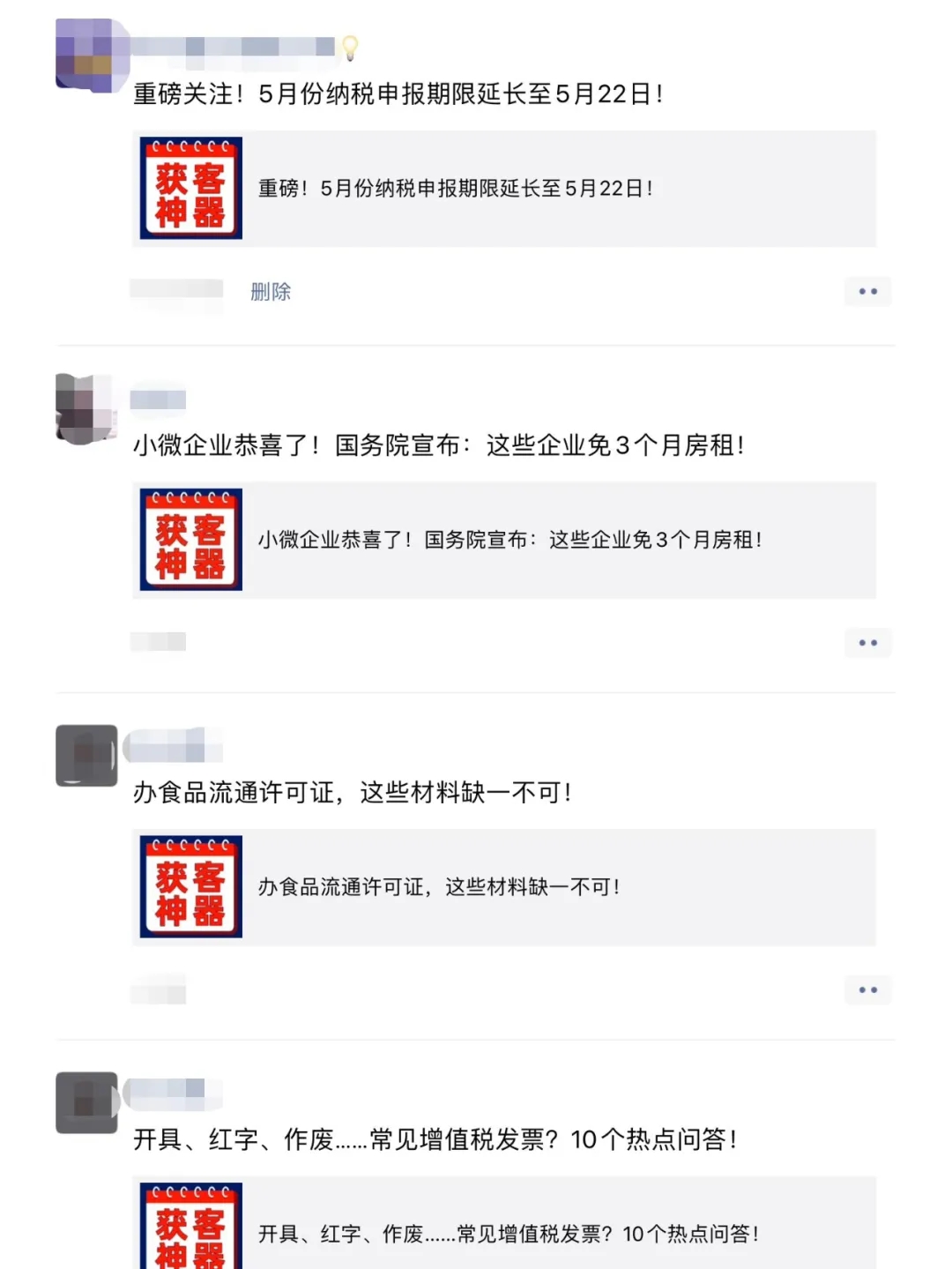Open the like/comment menu on the 小微企业 post

click(867, 643)
